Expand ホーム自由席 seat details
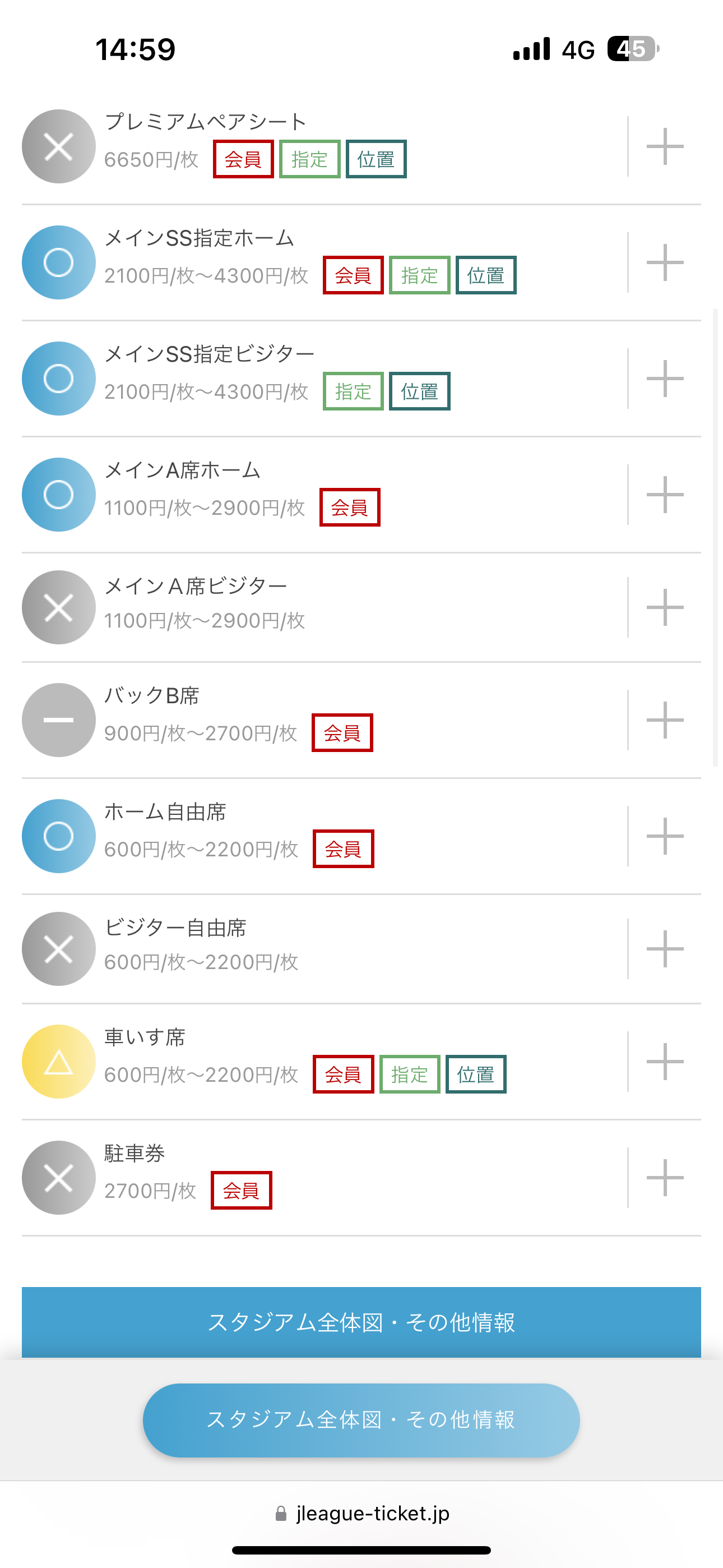Screen dimensions: 723x1568 [x=665, y=836]
